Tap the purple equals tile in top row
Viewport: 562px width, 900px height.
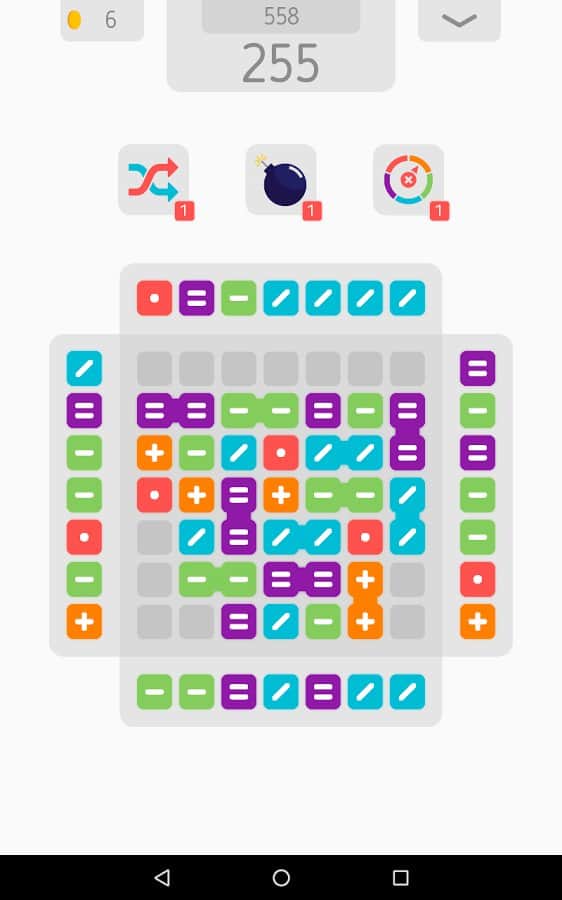pyautogui.click(x=196, y=298)
